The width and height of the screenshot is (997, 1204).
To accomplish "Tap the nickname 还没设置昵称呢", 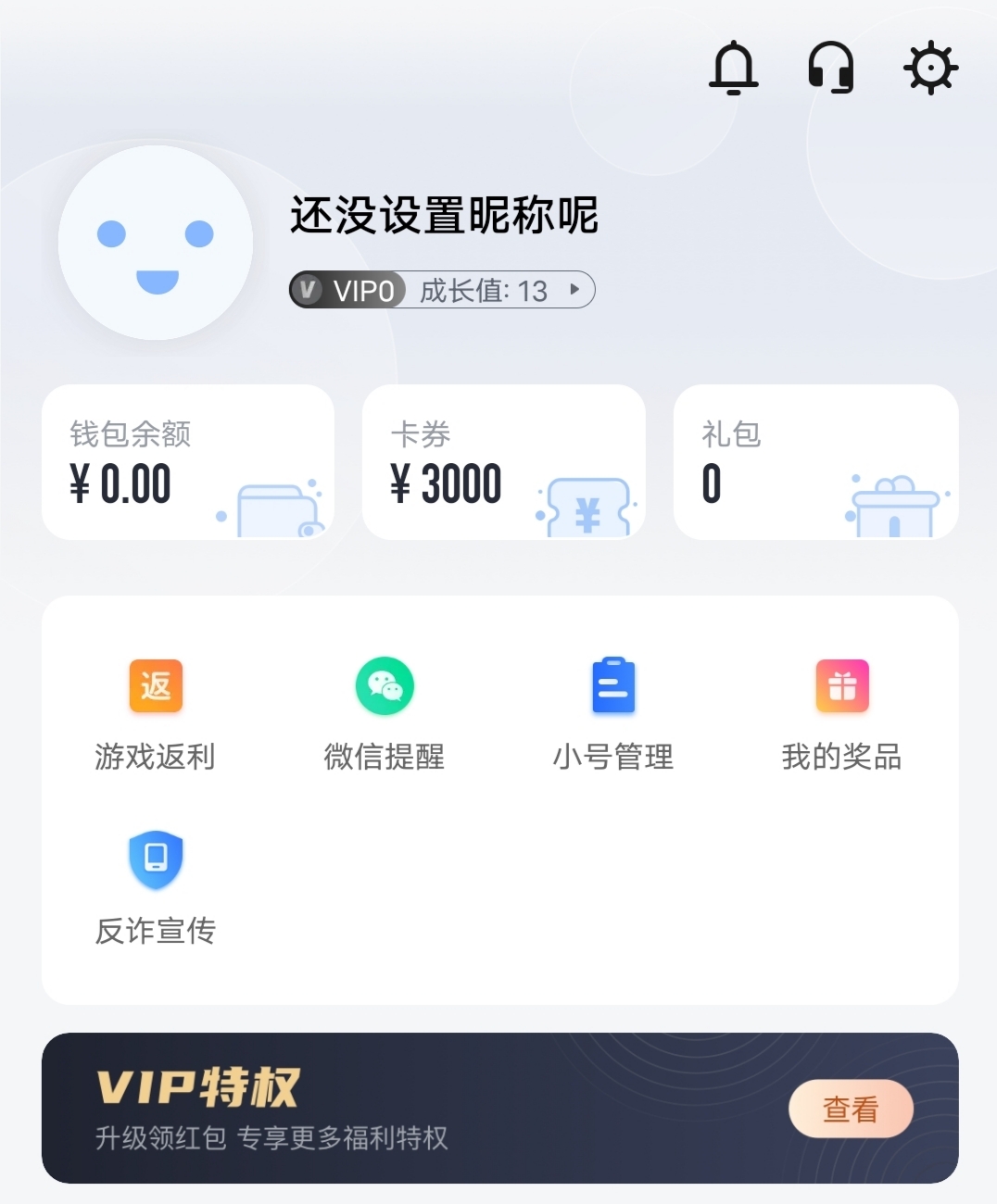I will (444, 216).
